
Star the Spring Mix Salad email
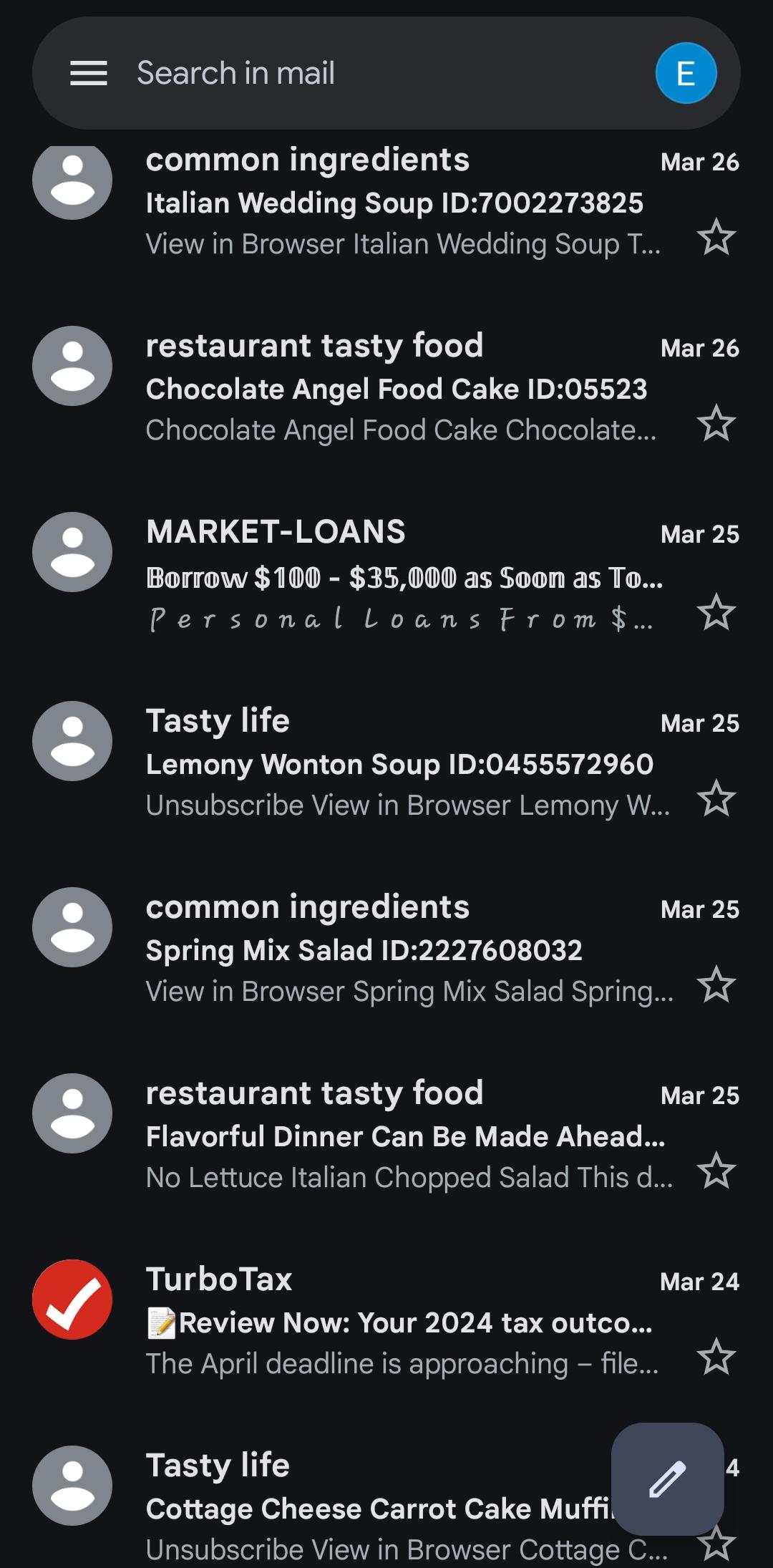point(716,985)
